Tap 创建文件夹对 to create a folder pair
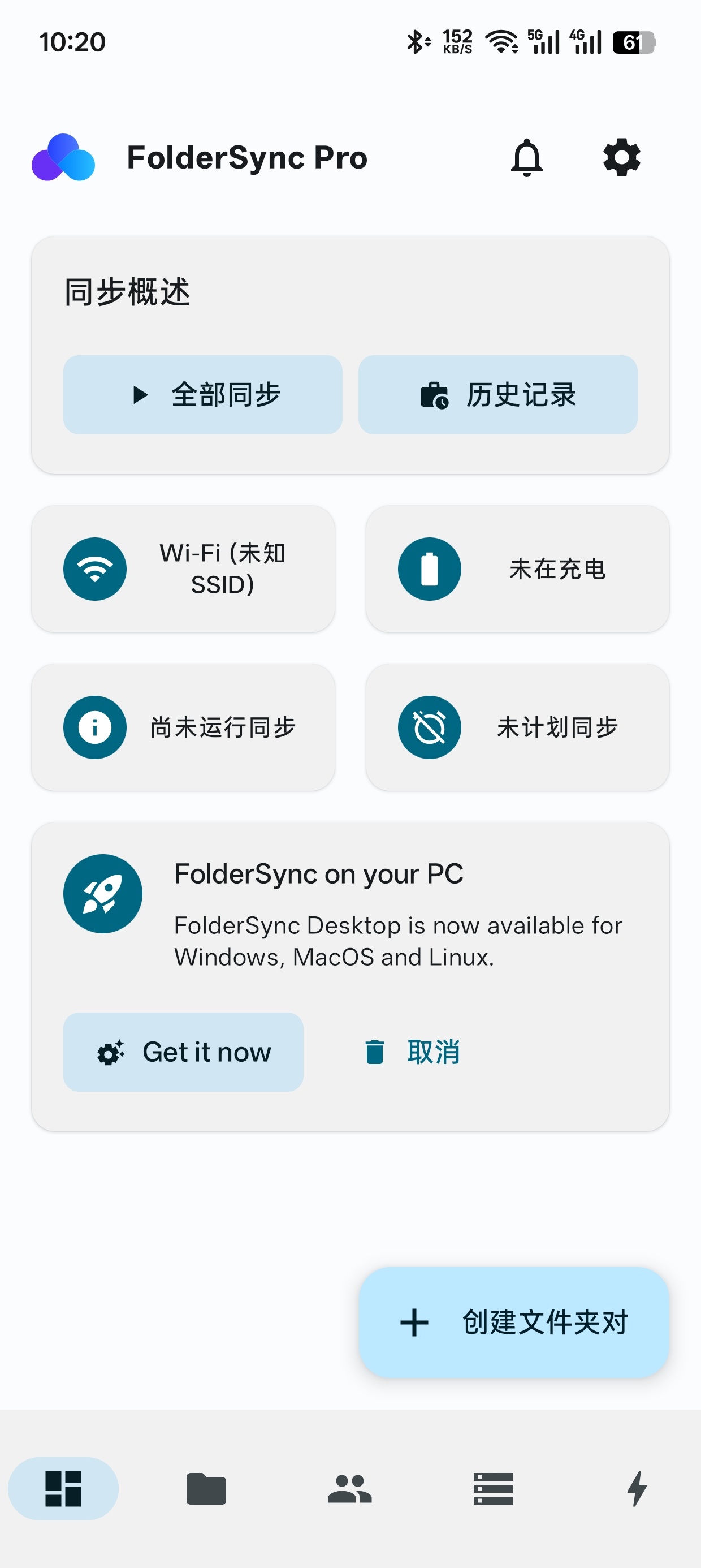The height and width of the screenshot is (1568, 701). (x=513, y=1322)
